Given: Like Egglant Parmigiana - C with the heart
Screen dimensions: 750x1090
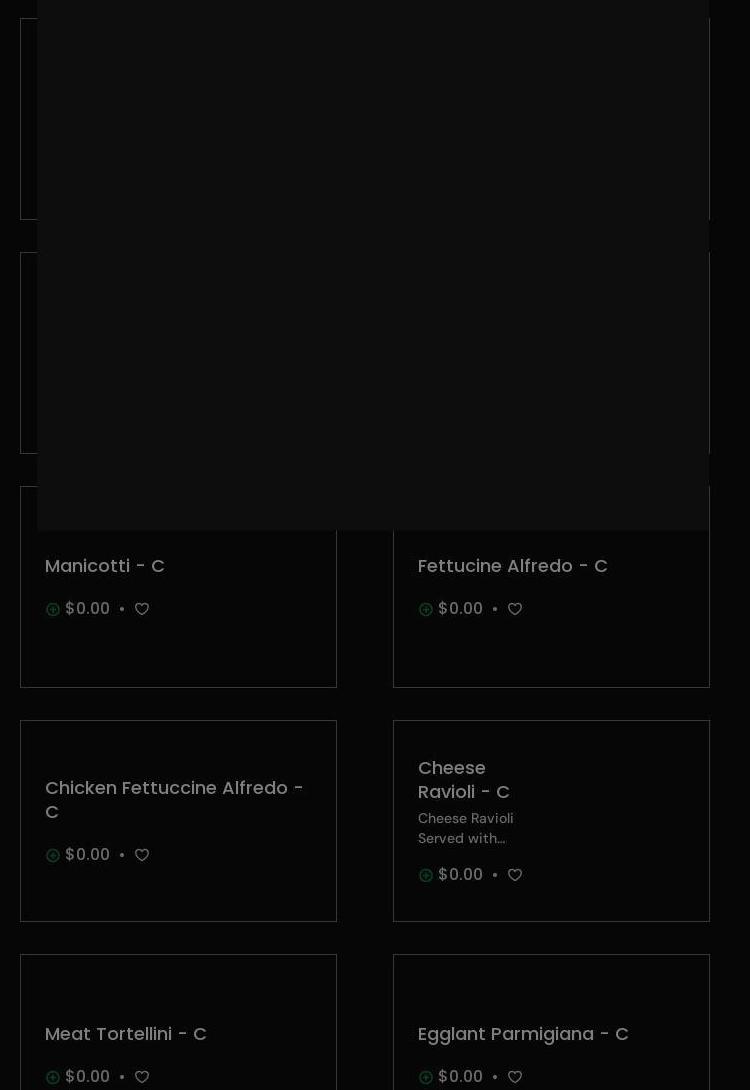Looking at the screenshot, I should [515, 1077].
